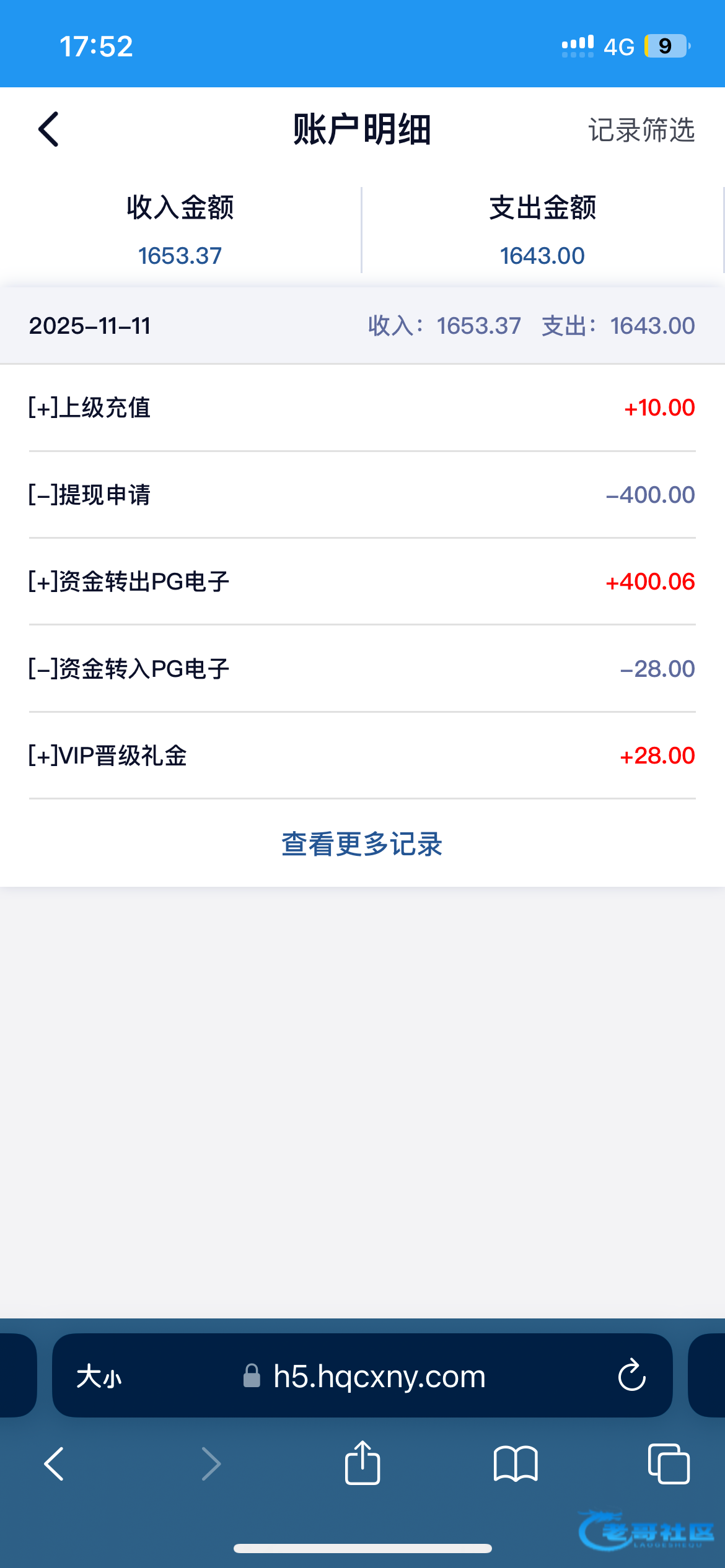Open Safari bookmarks

pyautogui.click(x=516, y=1465)
